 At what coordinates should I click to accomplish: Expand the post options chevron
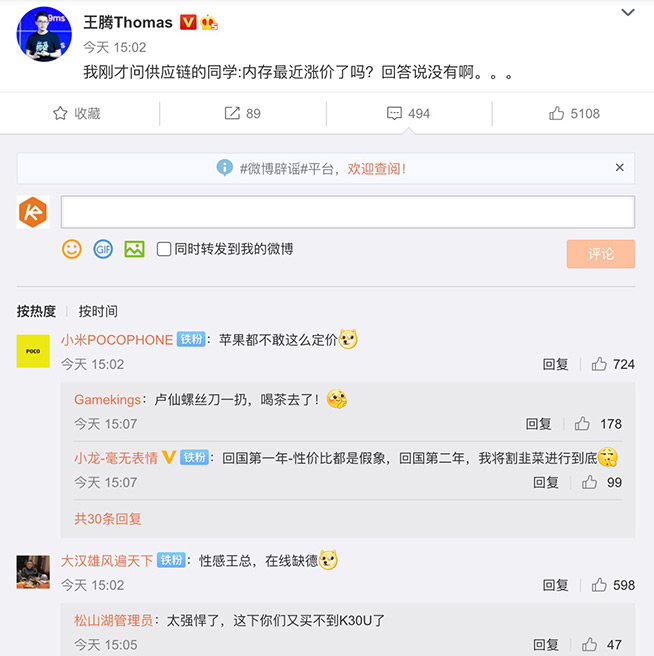point(627,13)
